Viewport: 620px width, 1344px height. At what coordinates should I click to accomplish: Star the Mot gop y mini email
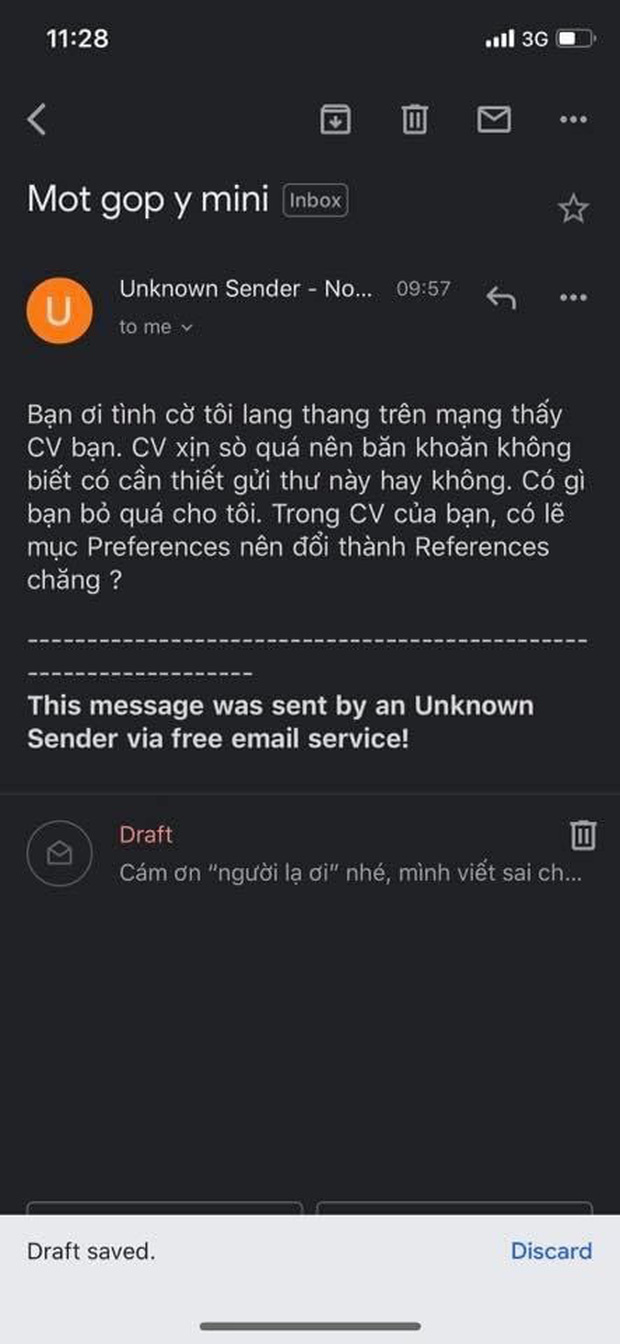pyautogui.click(x=573, y=209)
